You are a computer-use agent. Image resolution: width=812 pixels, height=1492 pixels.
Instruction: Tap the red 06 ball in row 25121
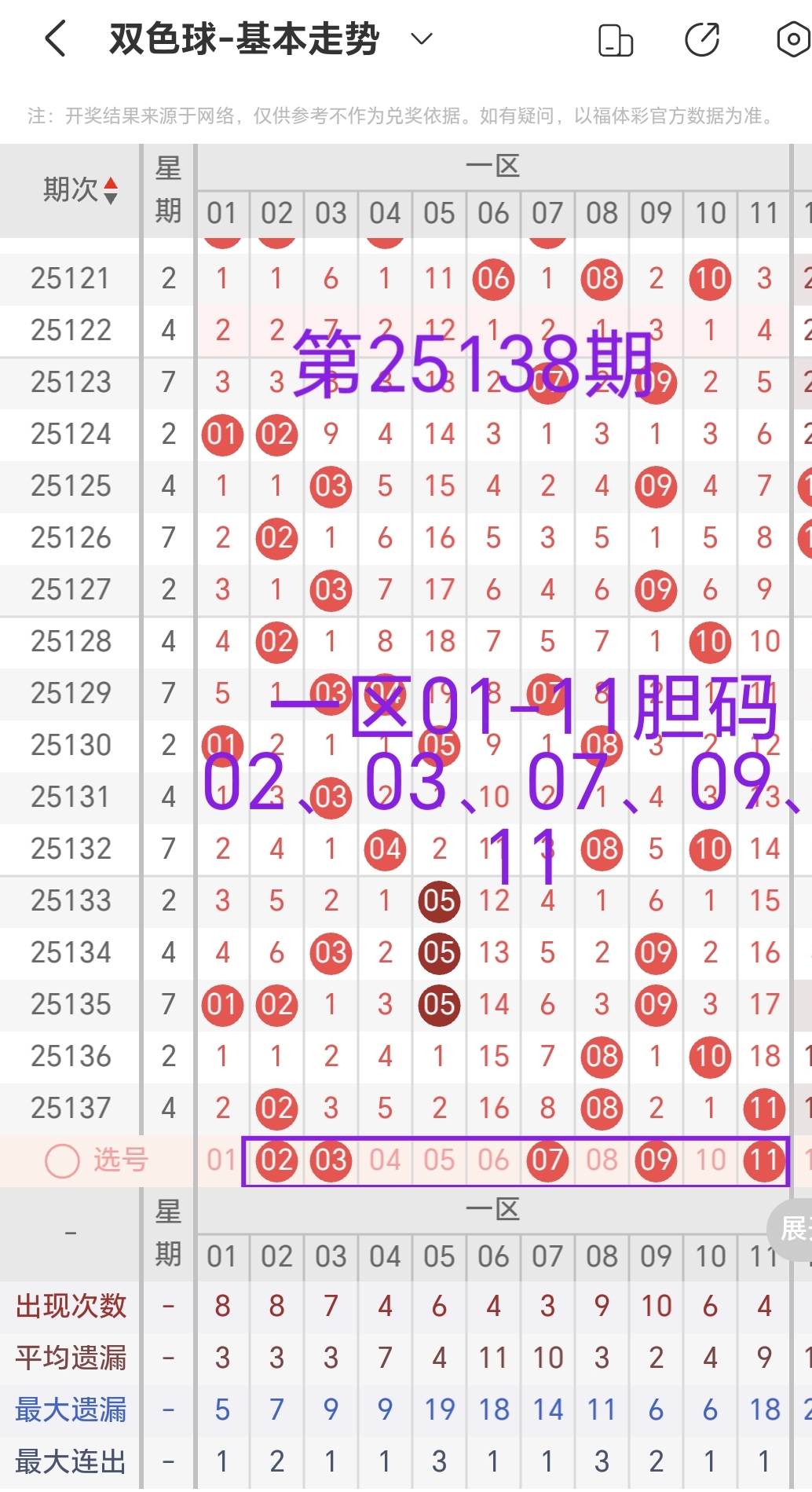(493, 279)
